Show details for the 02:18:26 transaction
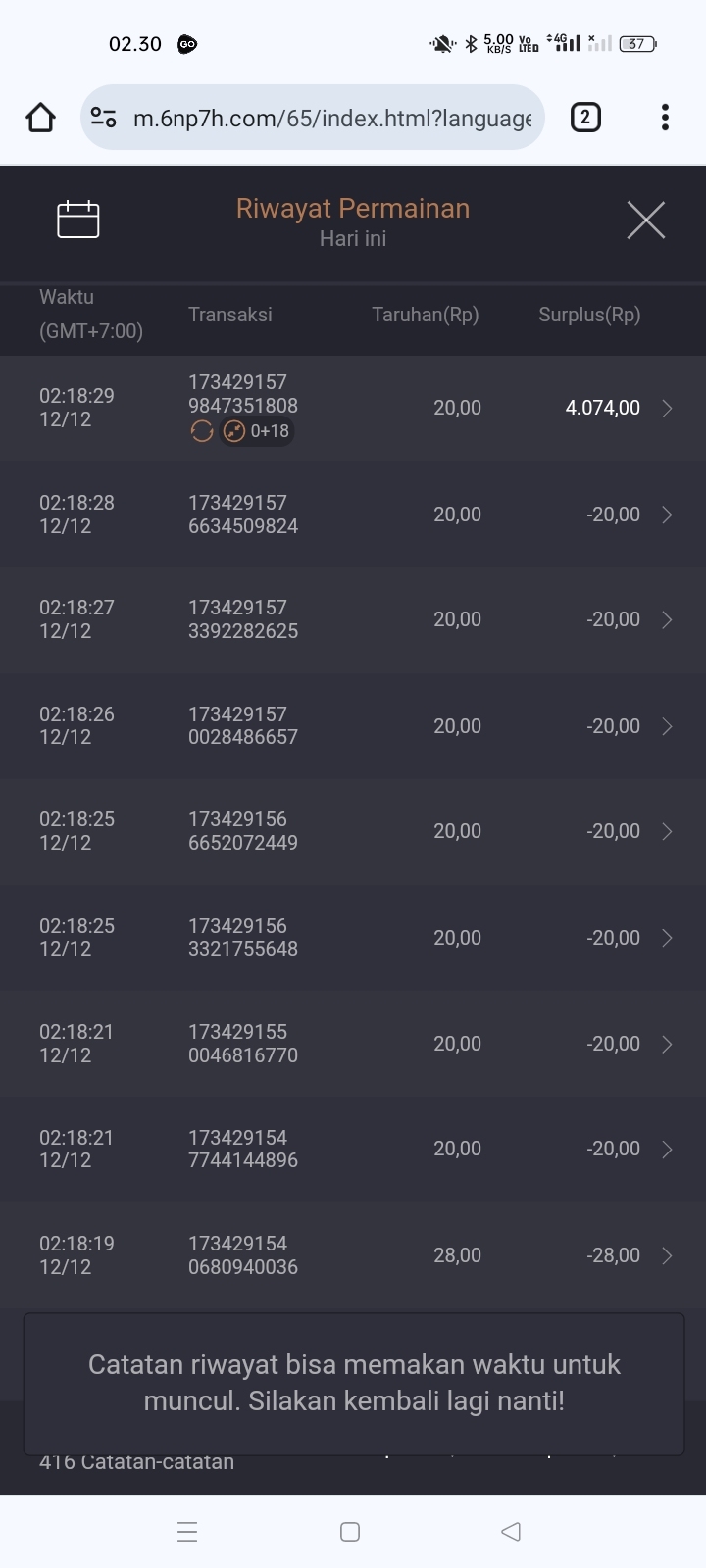 tap(353, 726)
